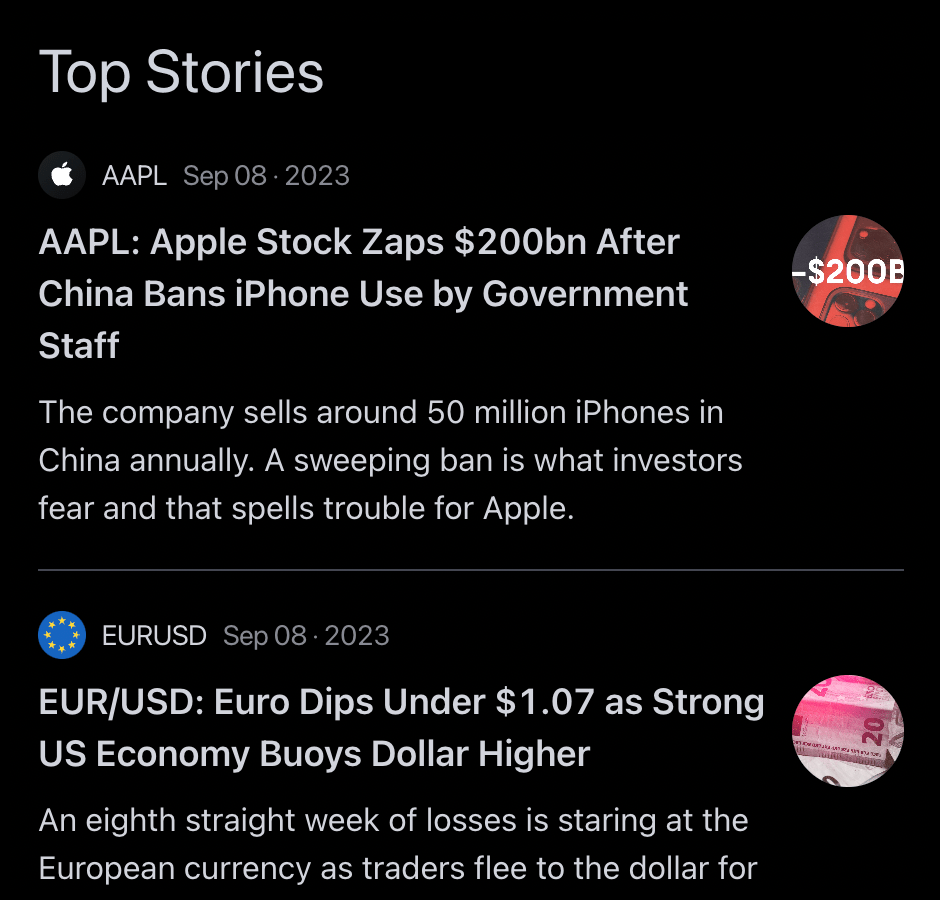Open the AAPL ticker symbol tag

[134, 176]
